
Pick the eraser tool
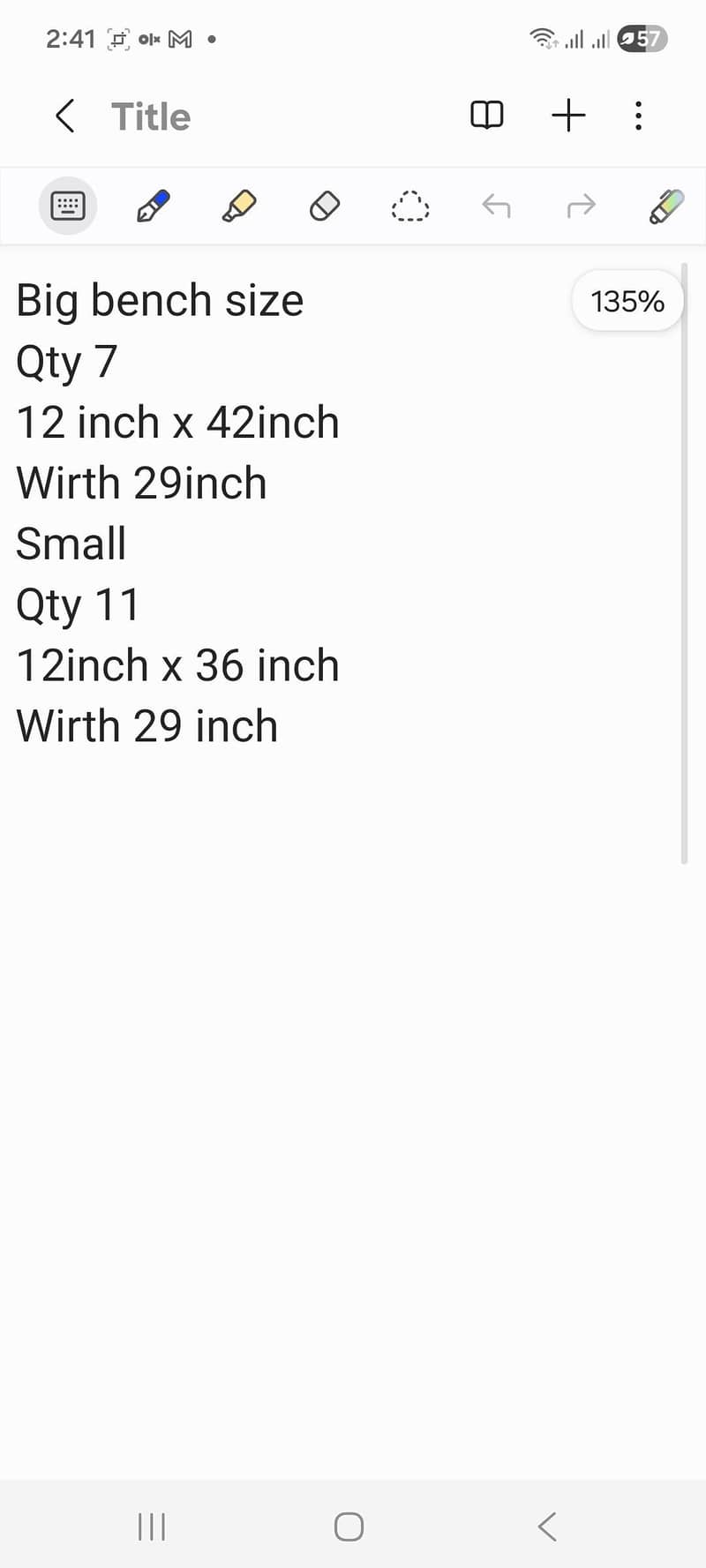[x=325, y=206]
